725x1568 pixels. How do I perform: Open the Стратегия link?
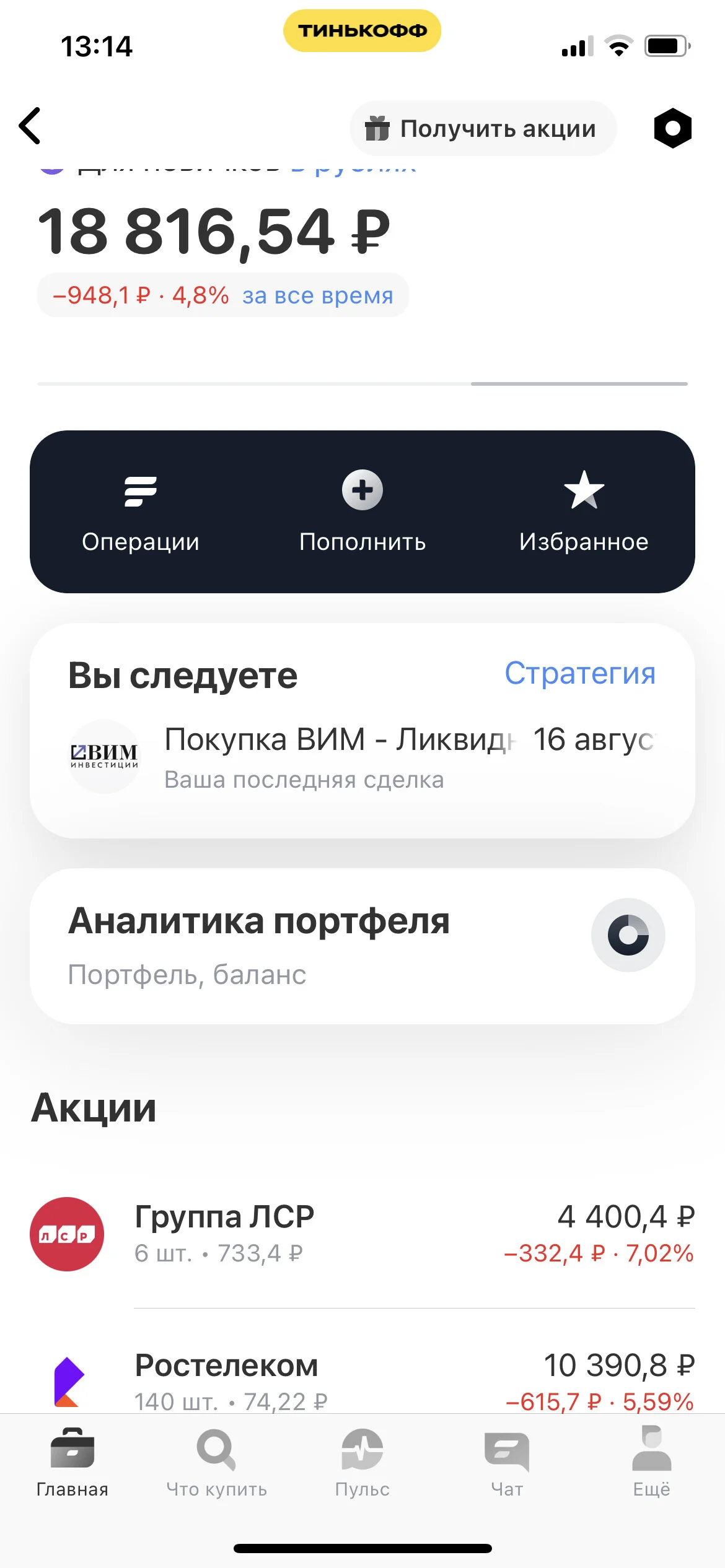pyautogui.click(x=580, y=673)
